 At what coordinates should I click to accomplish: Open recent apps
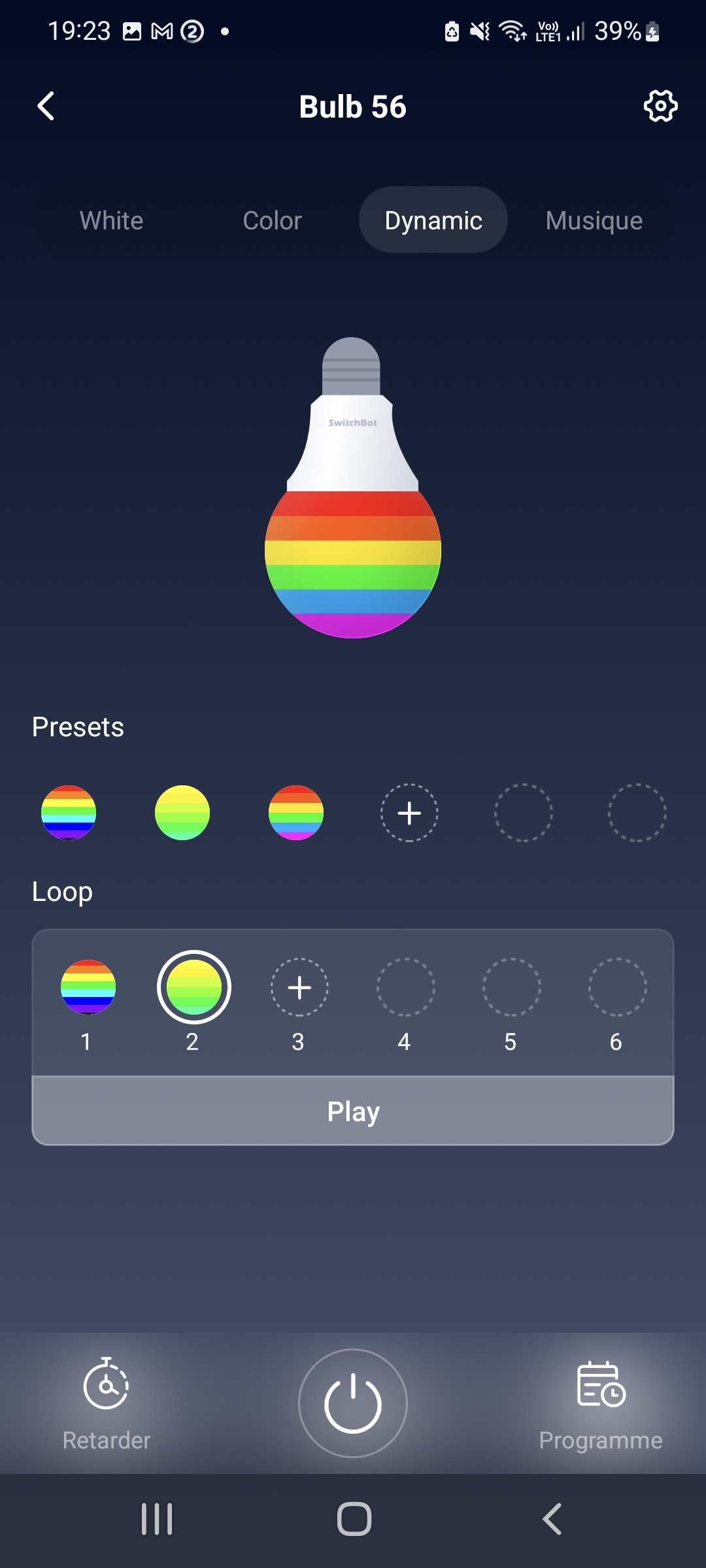click(157, 1519)
